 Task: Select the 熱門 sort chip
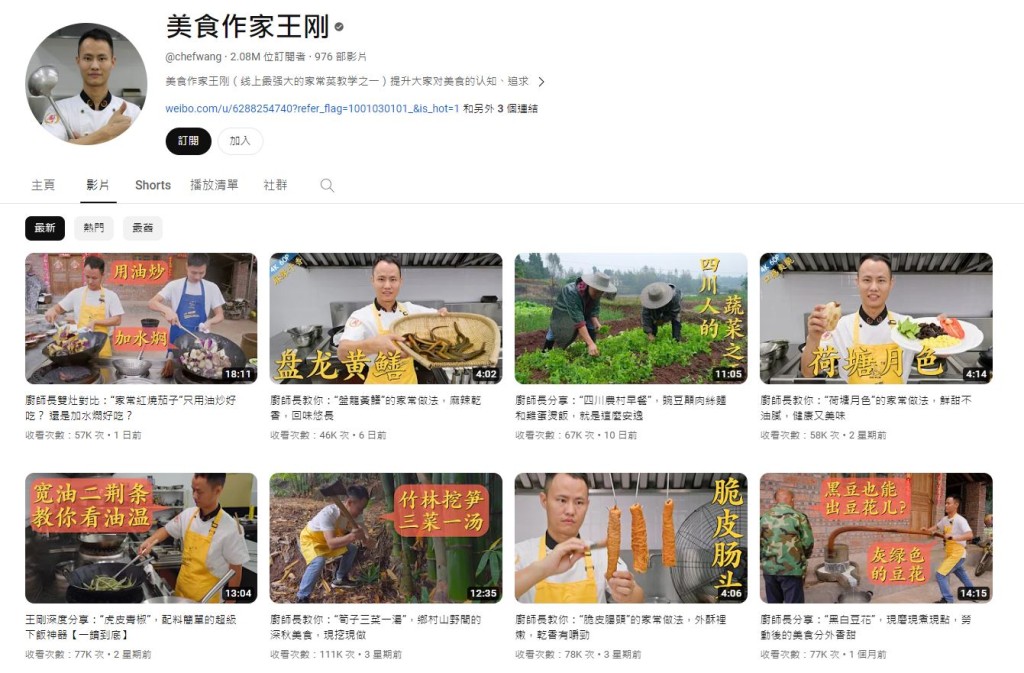tap(94, 228)
